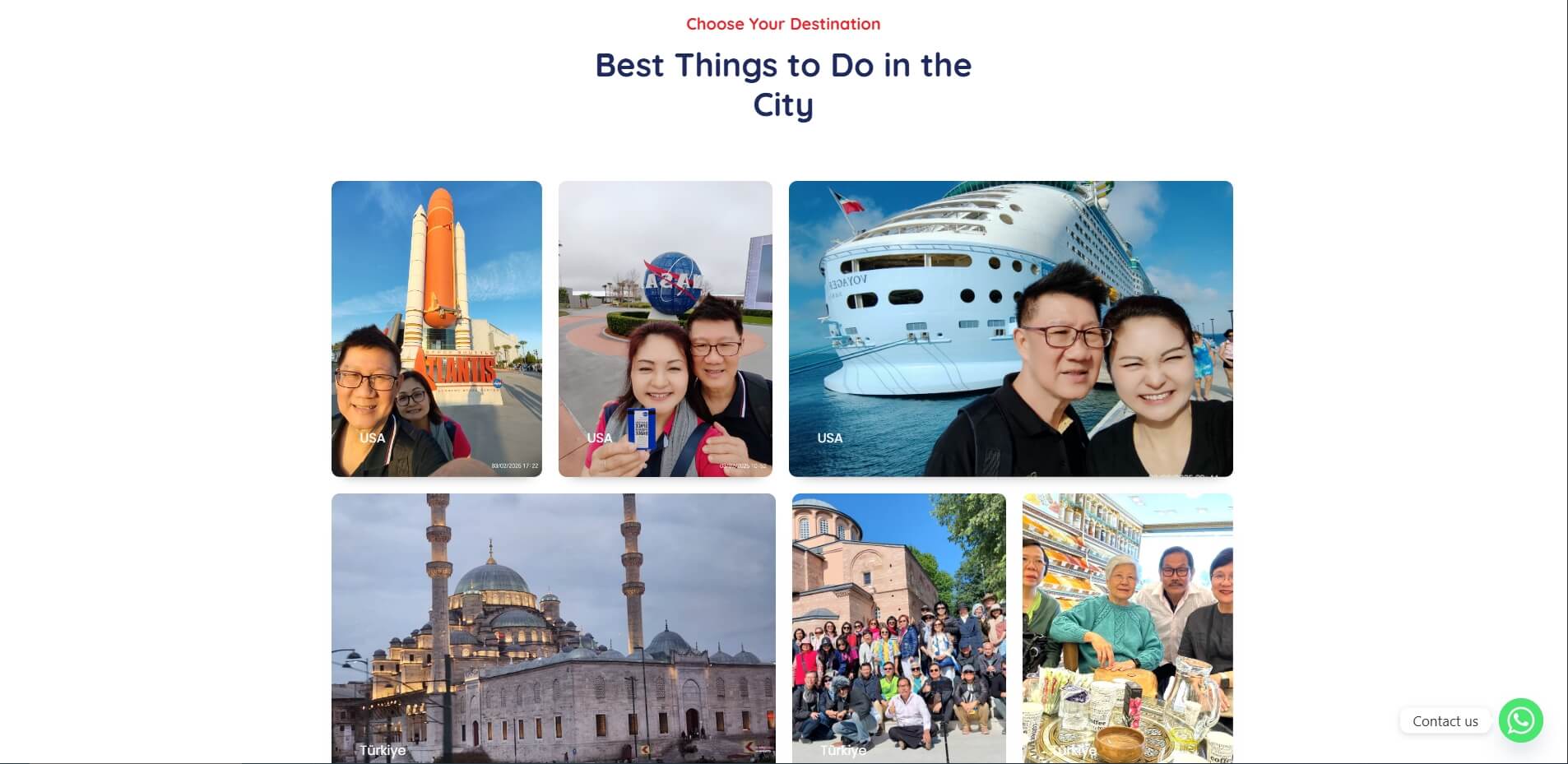The height and width of the screenshot is (764, 1568).
Task: Open the USA cruise ship photo card
Action: (x=1010, y=329)
